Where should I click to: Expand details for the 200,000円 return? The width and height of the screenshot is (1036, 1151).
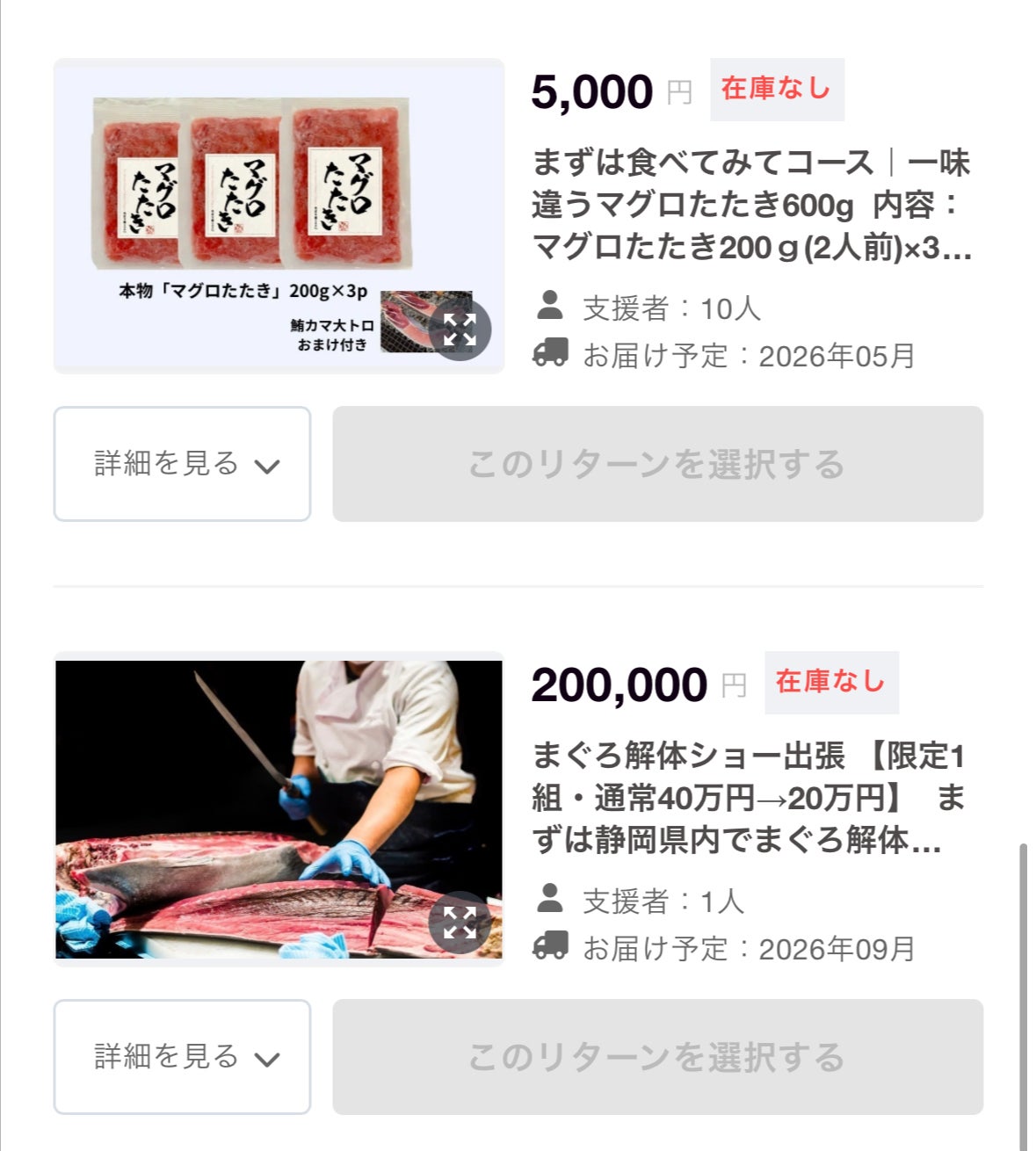point(182,1057)
